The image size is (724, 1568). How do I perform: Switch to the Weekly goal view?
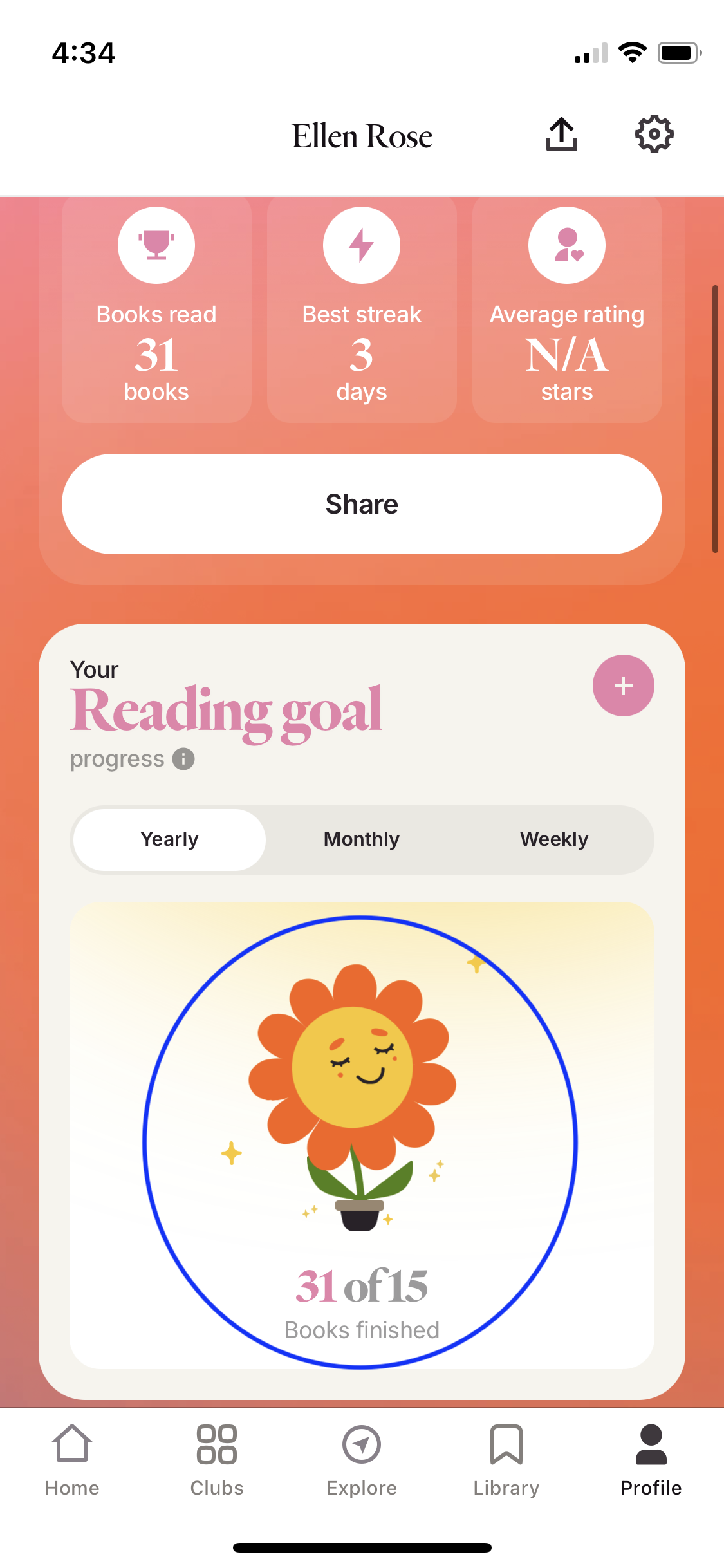click(x=554, y=839)
